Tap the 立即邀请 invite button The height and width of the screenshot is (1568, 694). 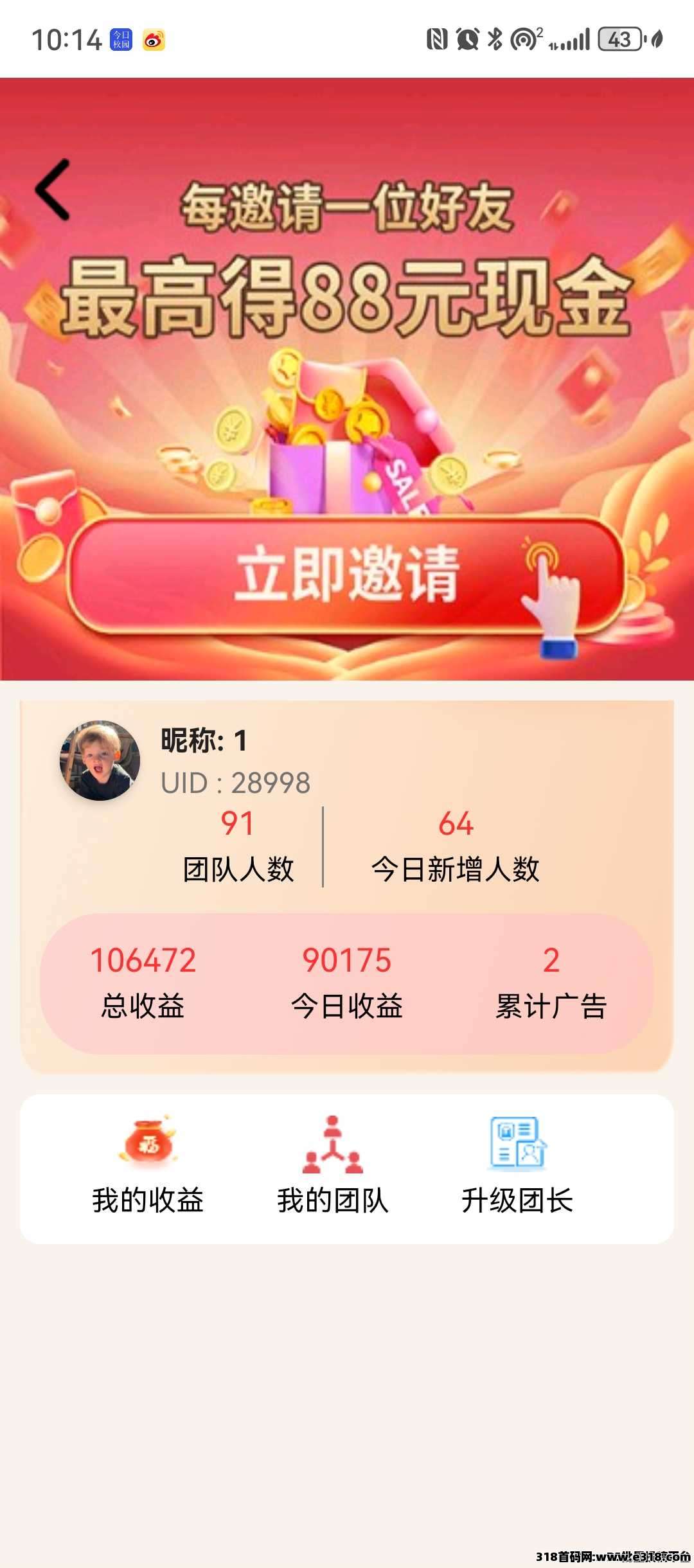(x=347, y=574)
